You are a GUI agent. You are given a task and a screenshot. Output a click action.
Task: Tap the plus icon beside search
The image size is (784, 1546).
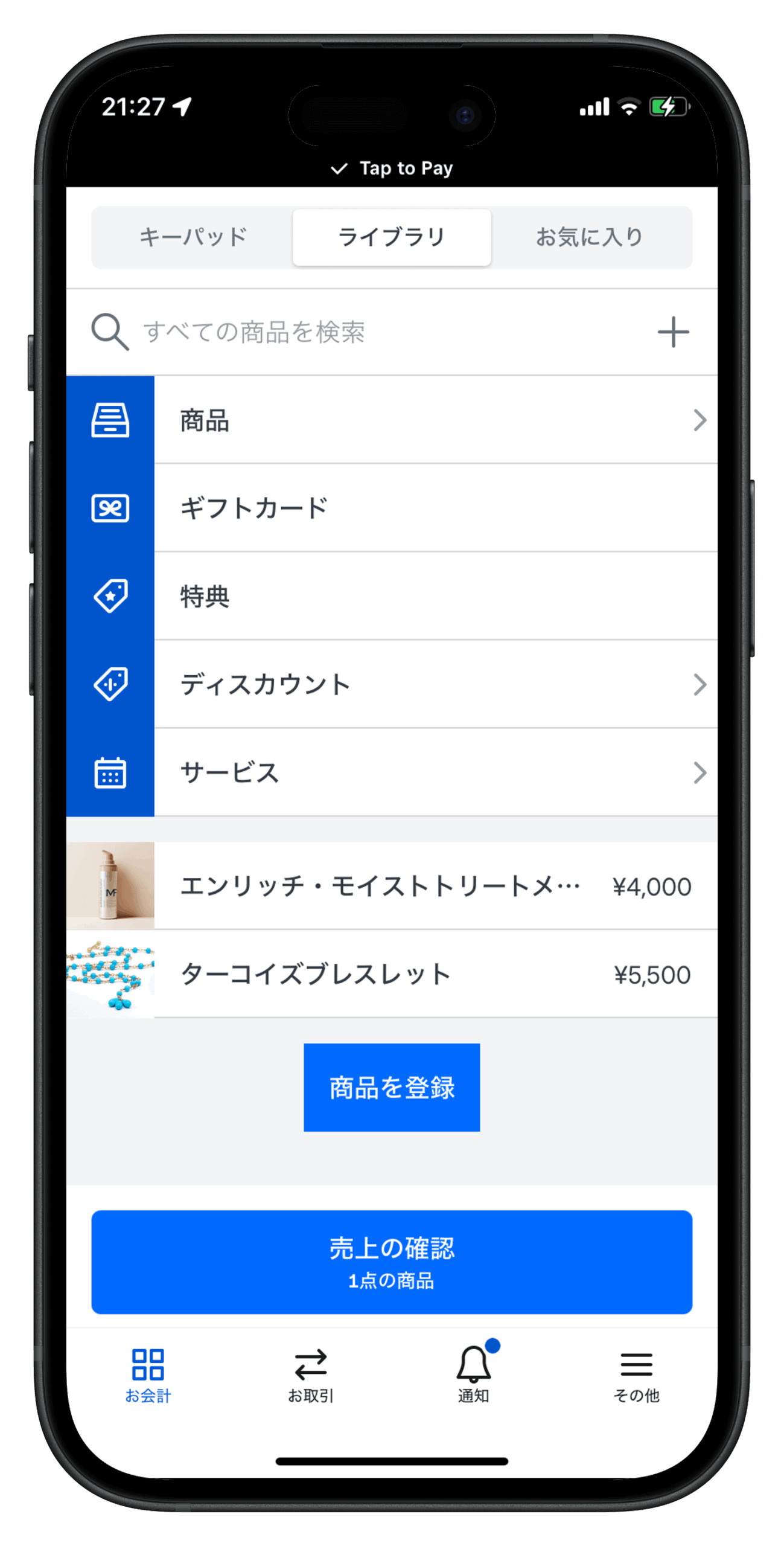click(x=673, y=332)
